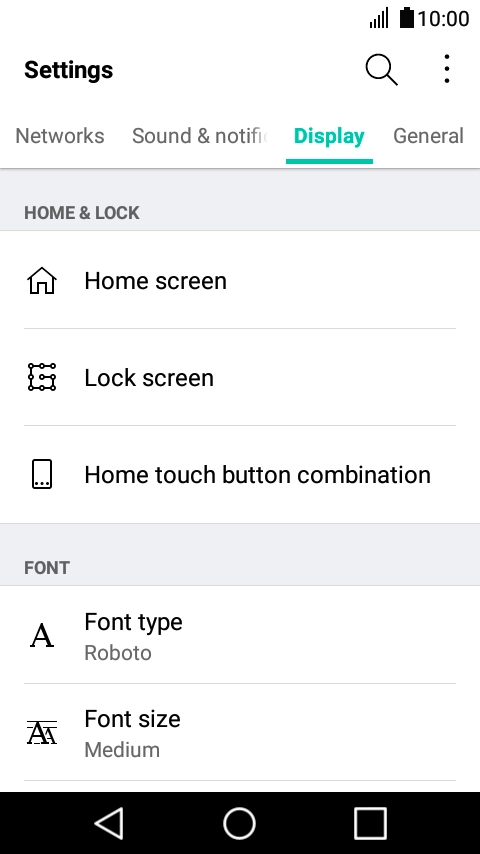Open the three-dot overflow menu
This screenshot has height=854, width=480.
(x=447, y=69)
